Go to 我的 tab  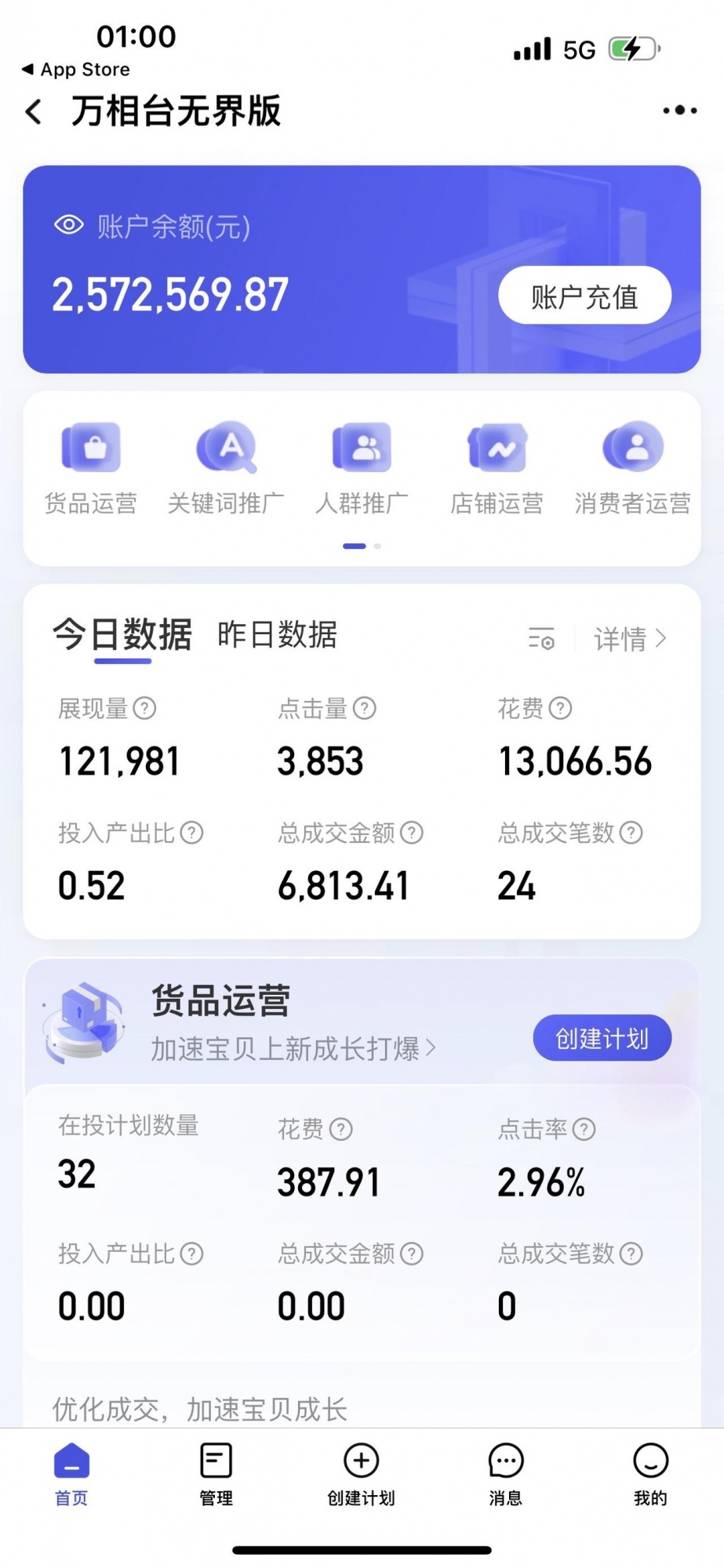(x=650, y=1474)
